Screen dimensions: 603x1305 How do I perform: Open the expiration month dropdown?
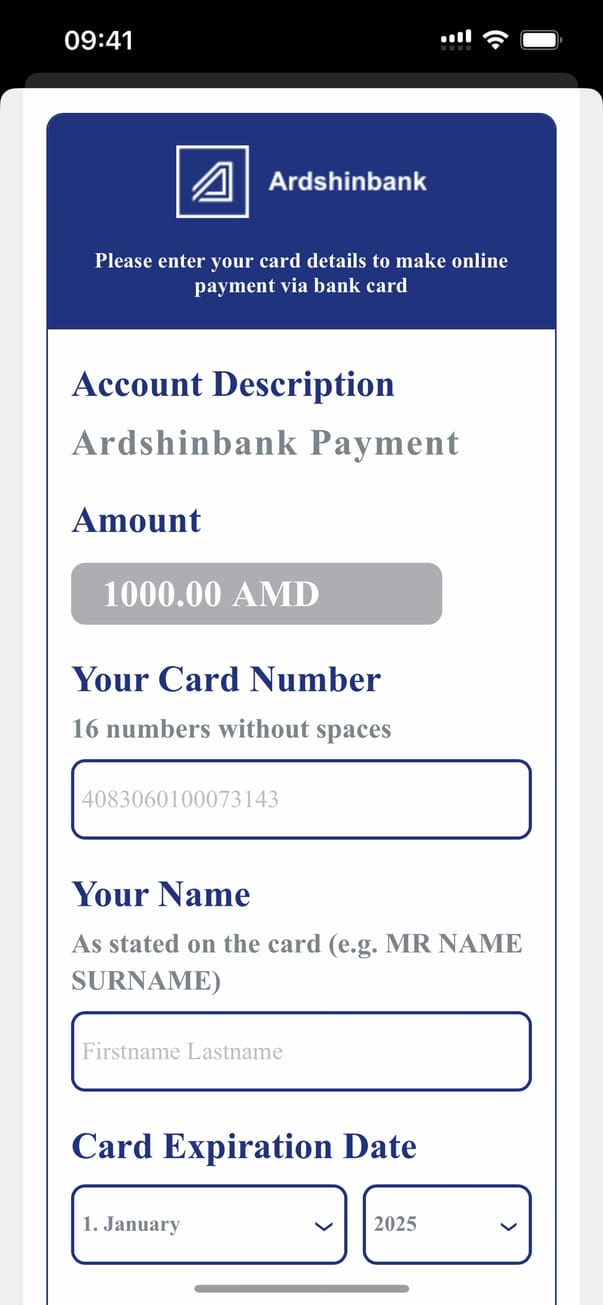click(x=208, y=1224)
